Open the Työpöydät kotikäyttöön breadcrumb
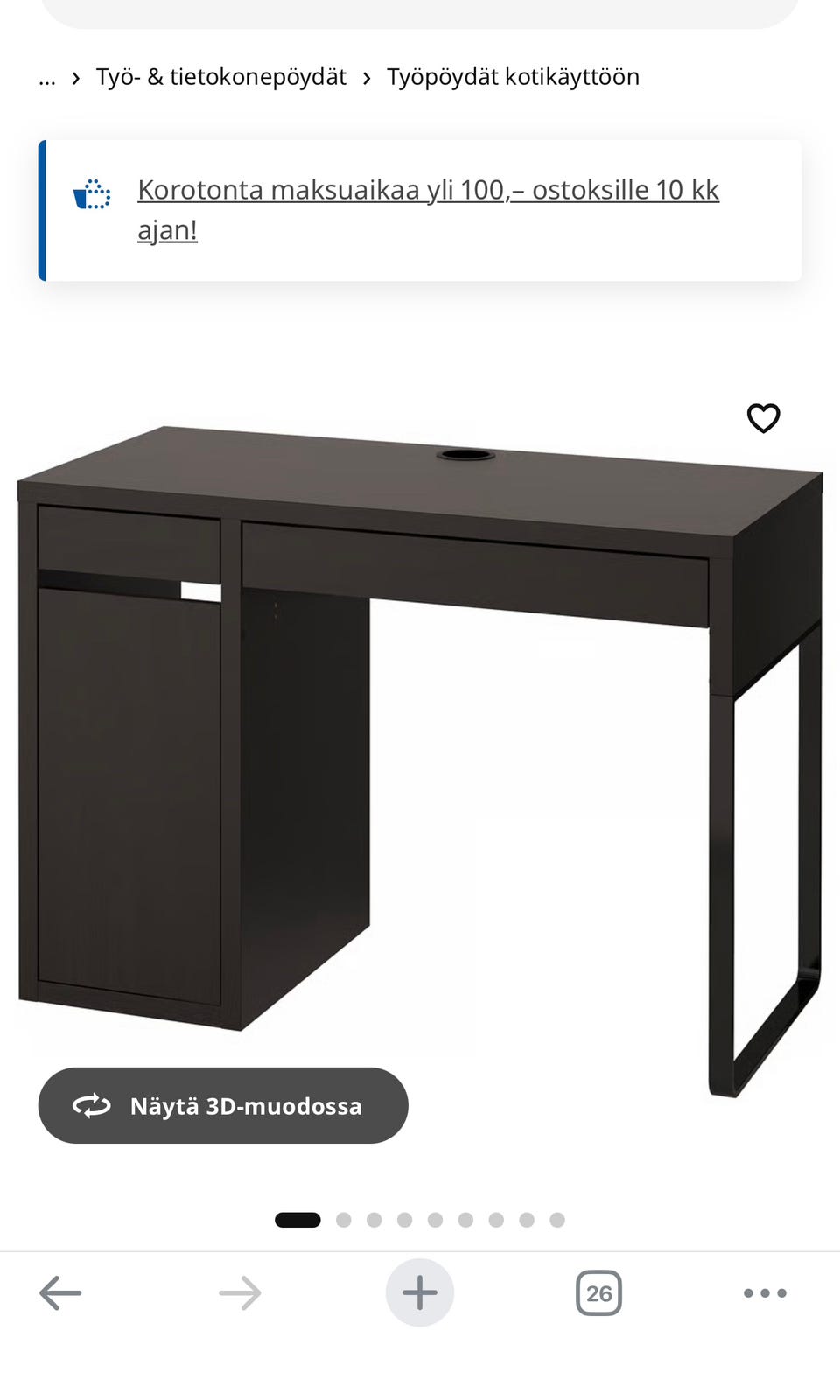840x1400 pixels. [513, 77]
